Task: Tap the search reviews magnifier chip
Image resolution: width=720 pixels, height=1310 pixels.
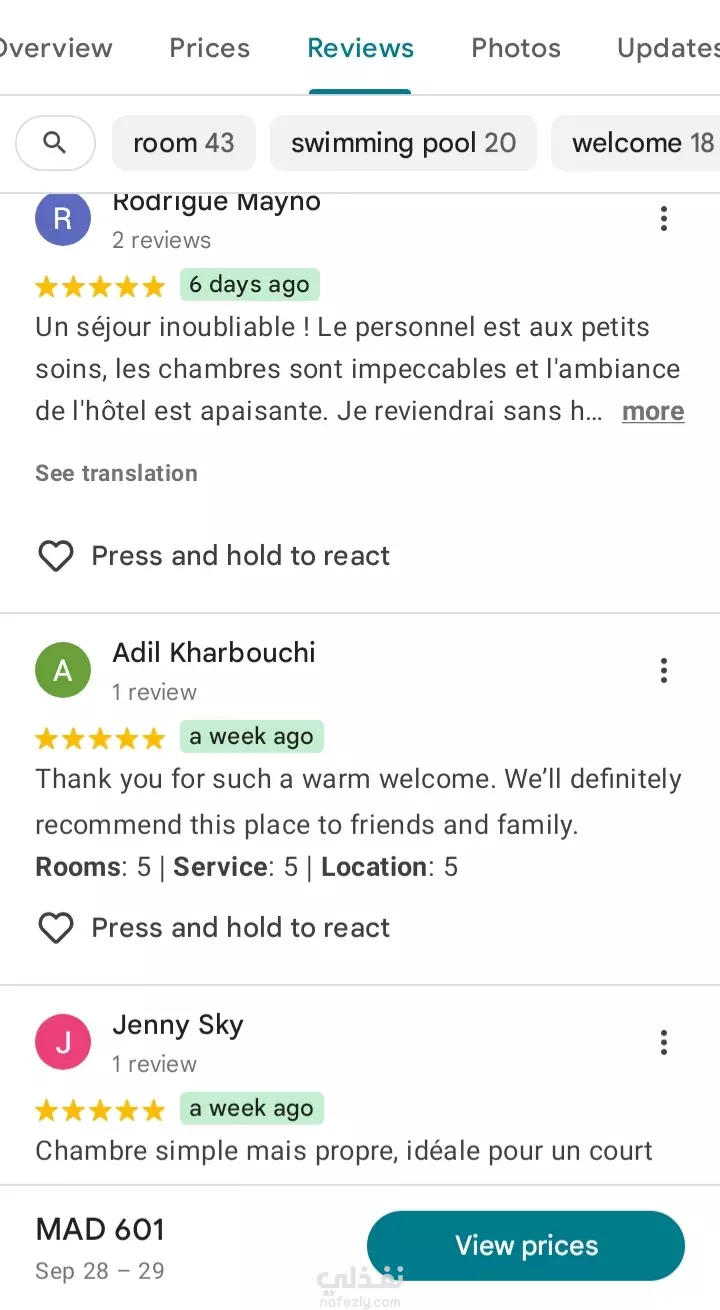Action: tap(55, 143)
